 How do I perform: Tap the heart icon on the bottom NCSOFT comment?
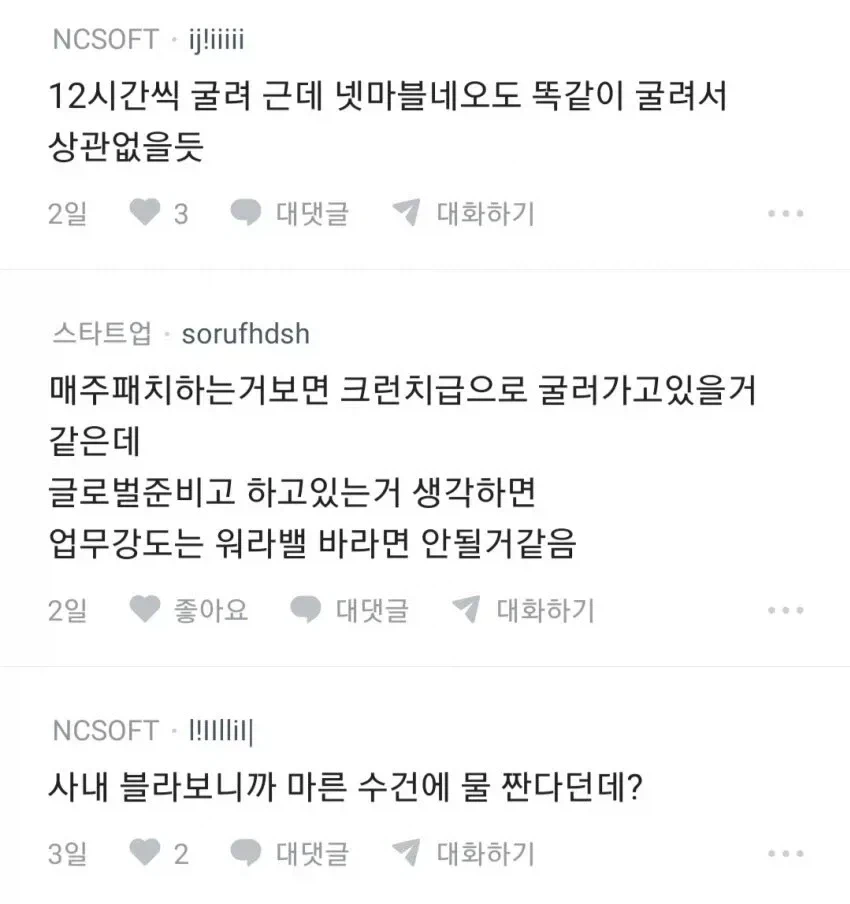[x=144, y=853]
